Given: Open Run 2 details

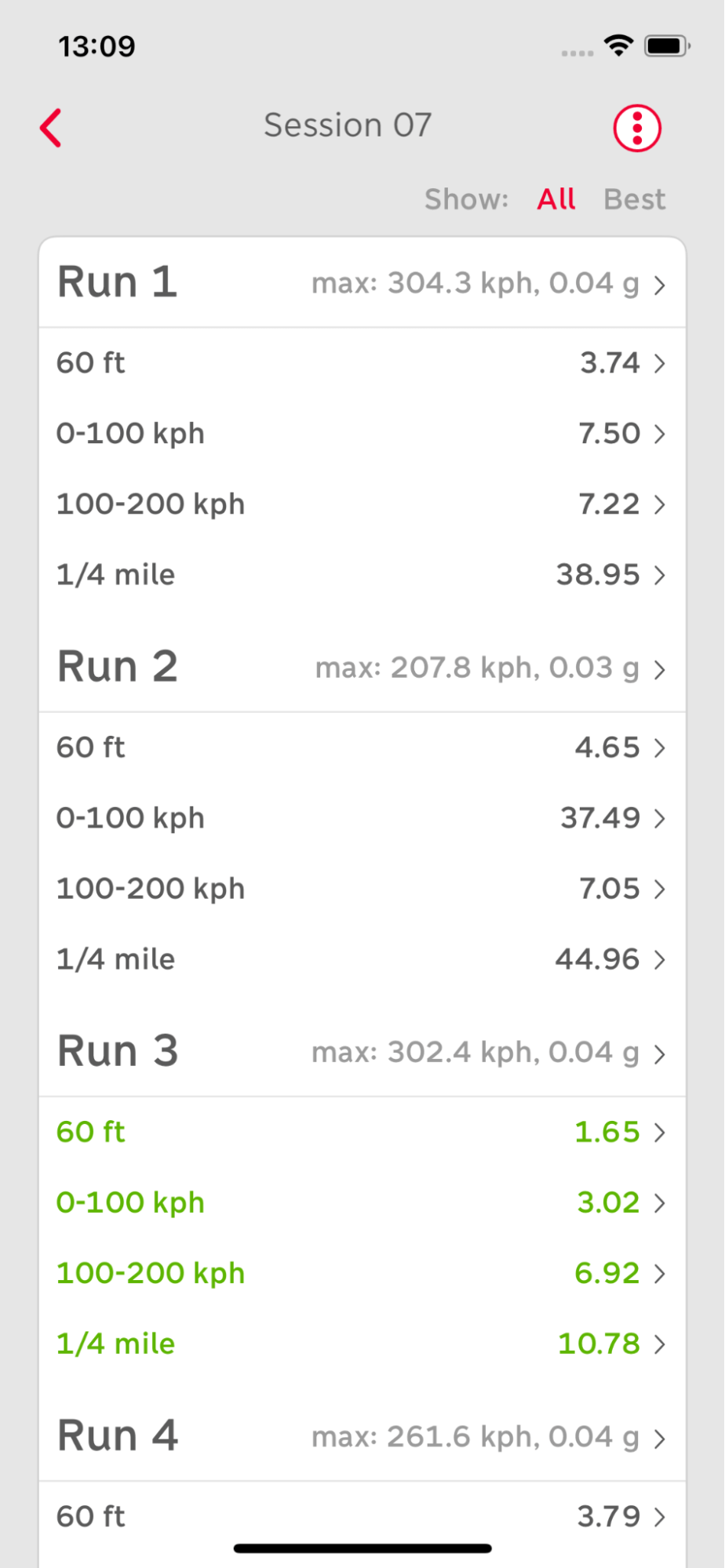Looking at the screenshot, I should coord(362,668).
